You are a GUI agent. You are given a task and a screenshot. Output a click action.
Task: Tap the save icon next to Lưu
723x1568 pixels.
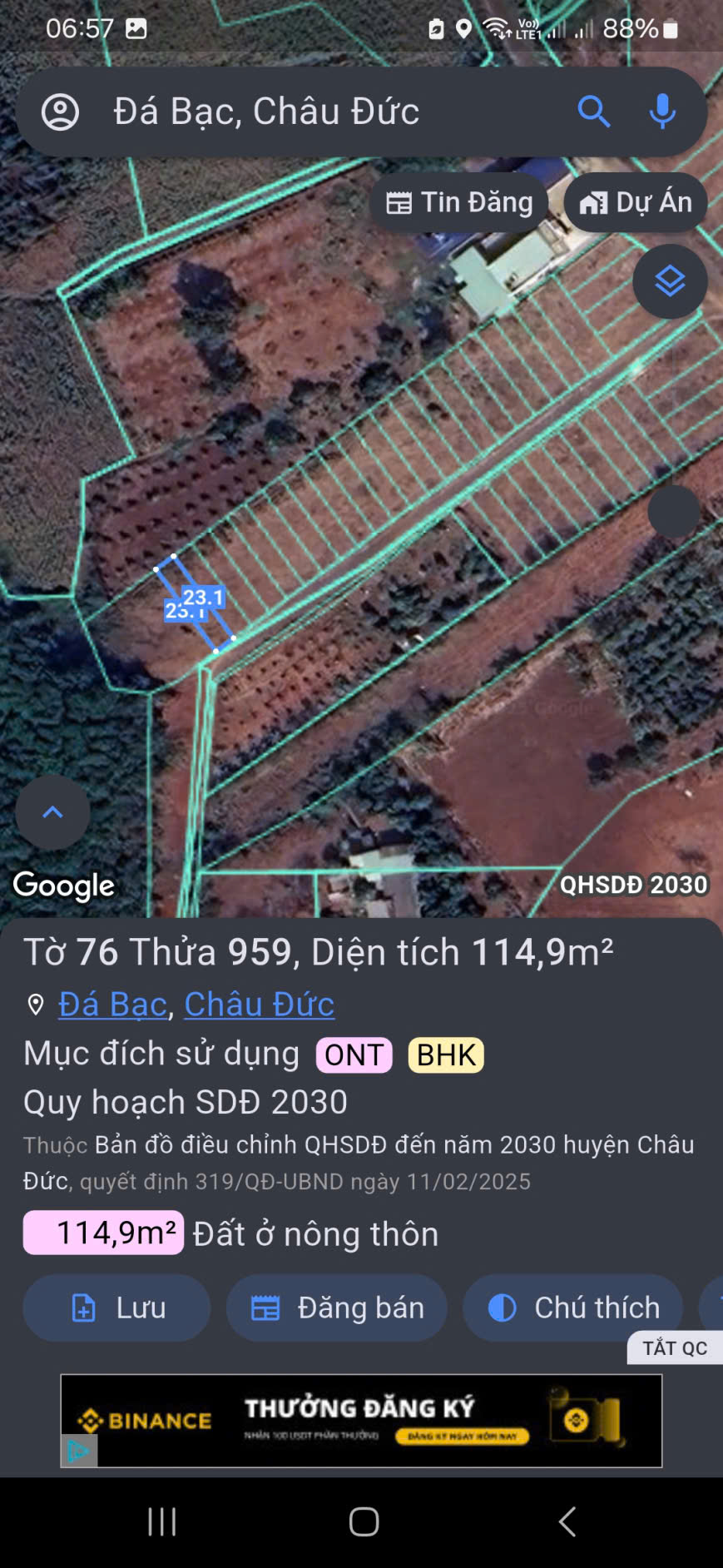coord(82,1307)
